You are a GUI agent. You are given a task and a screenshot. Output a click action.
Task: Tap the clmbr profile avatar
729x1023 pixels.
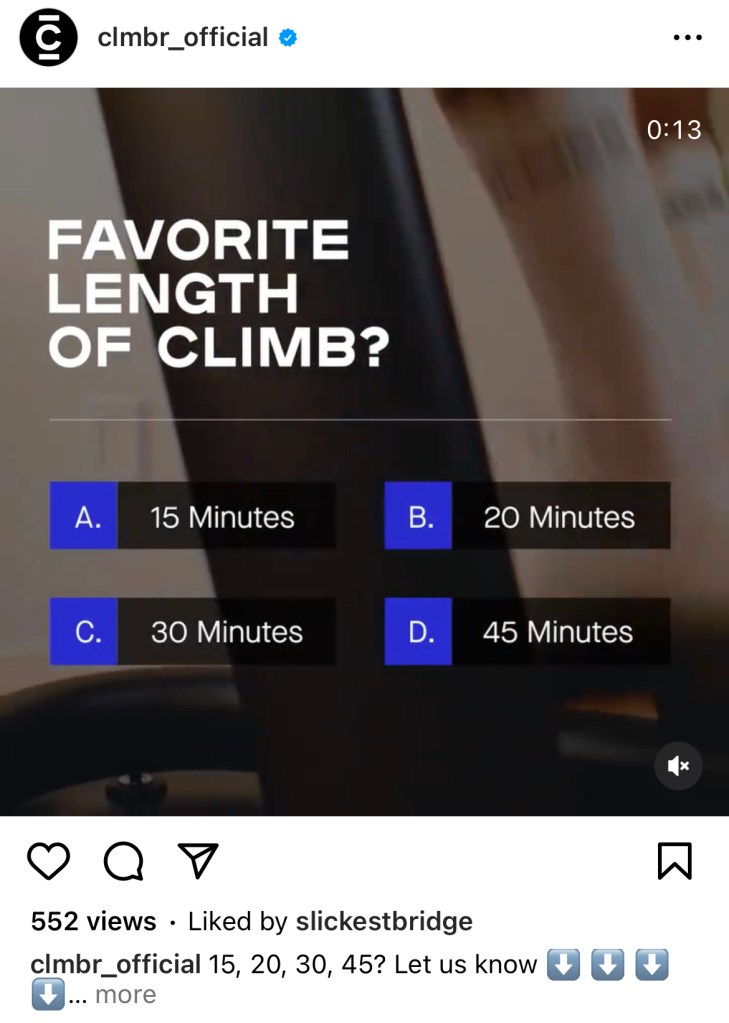(x=48, y=38)
